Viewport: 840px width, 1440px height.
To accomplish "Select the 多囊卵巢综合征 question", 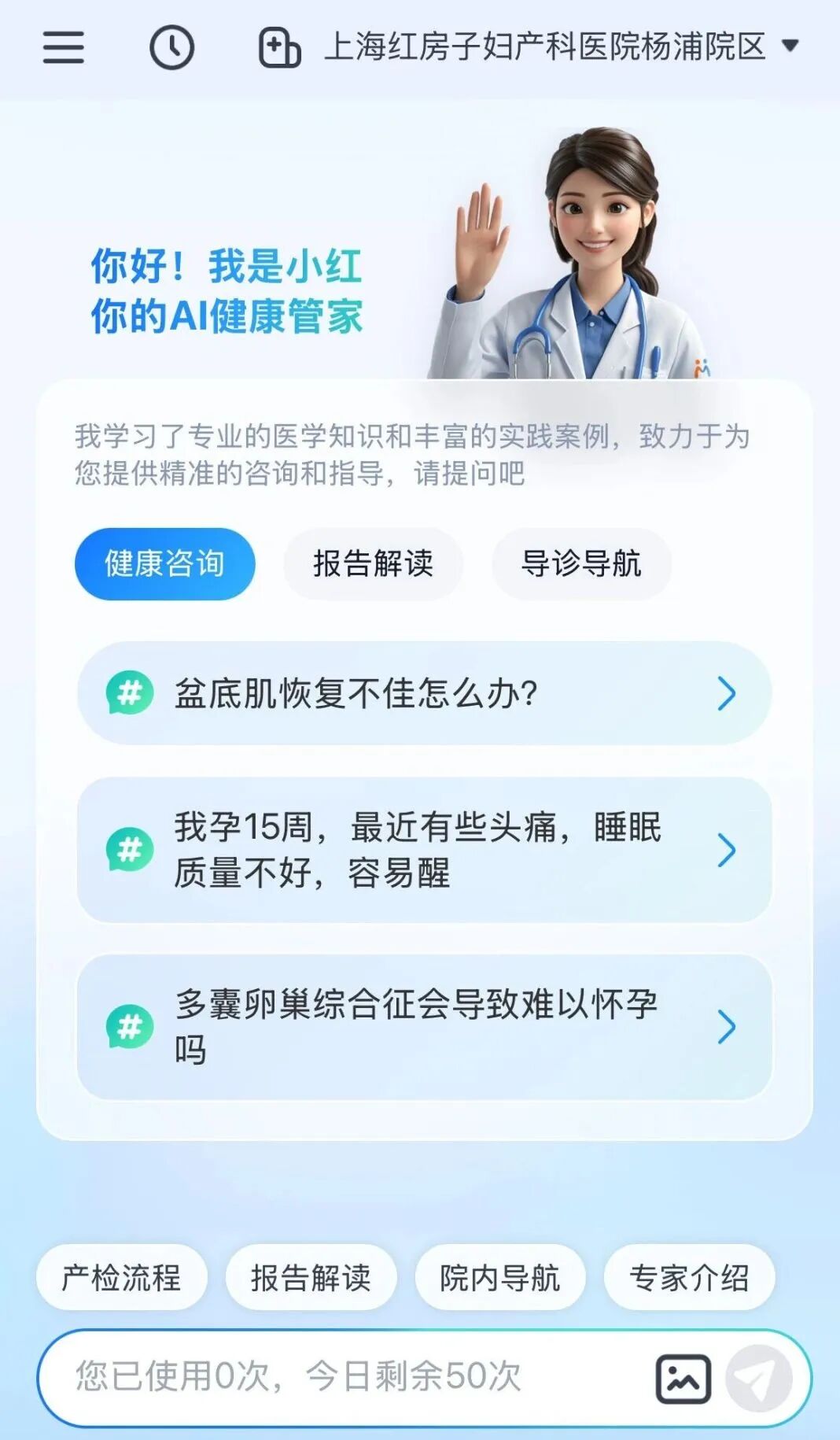I will coord(424,1027).
